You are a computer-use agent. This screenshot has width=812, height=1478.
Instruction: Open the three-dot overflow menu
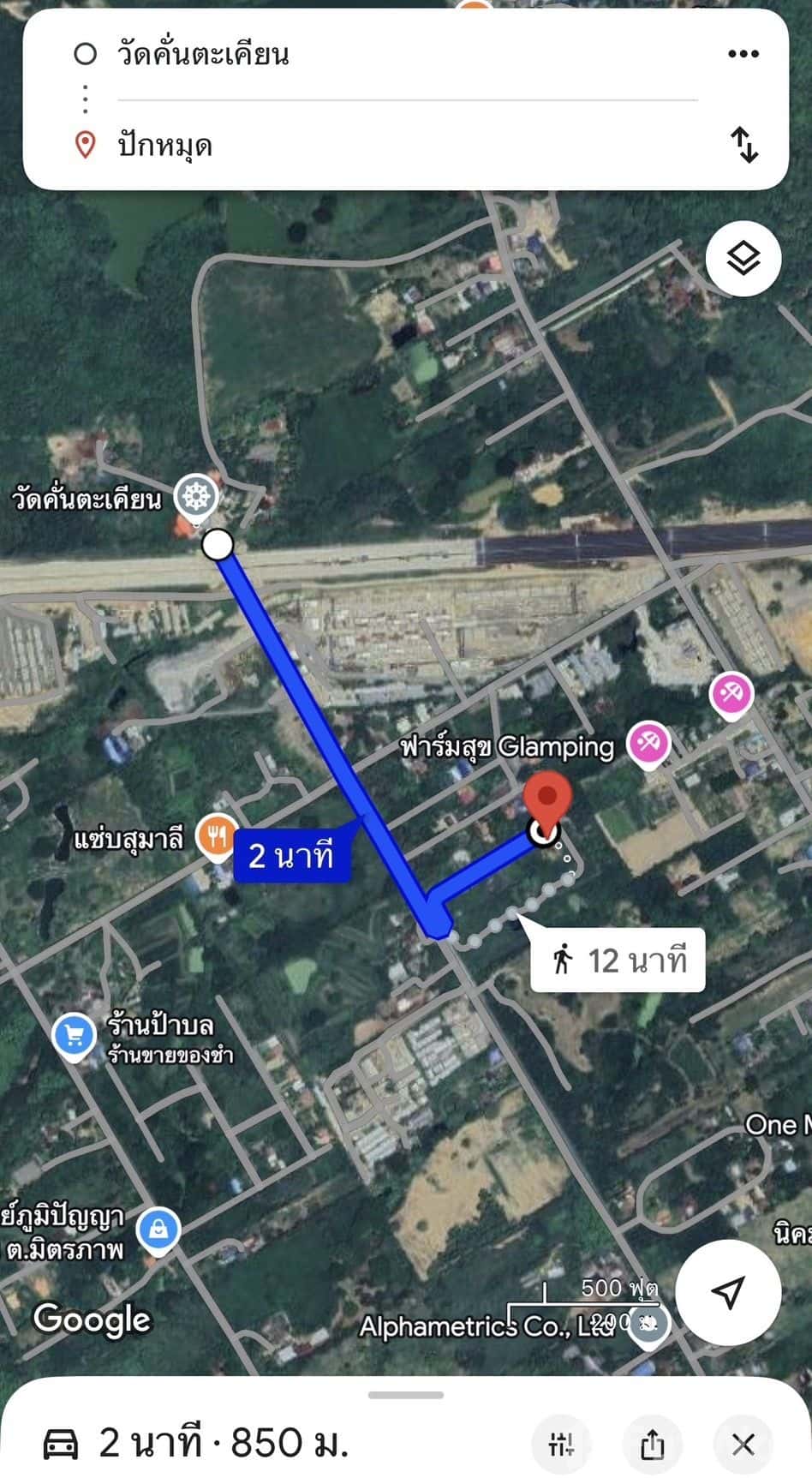[x=743, y=54]
